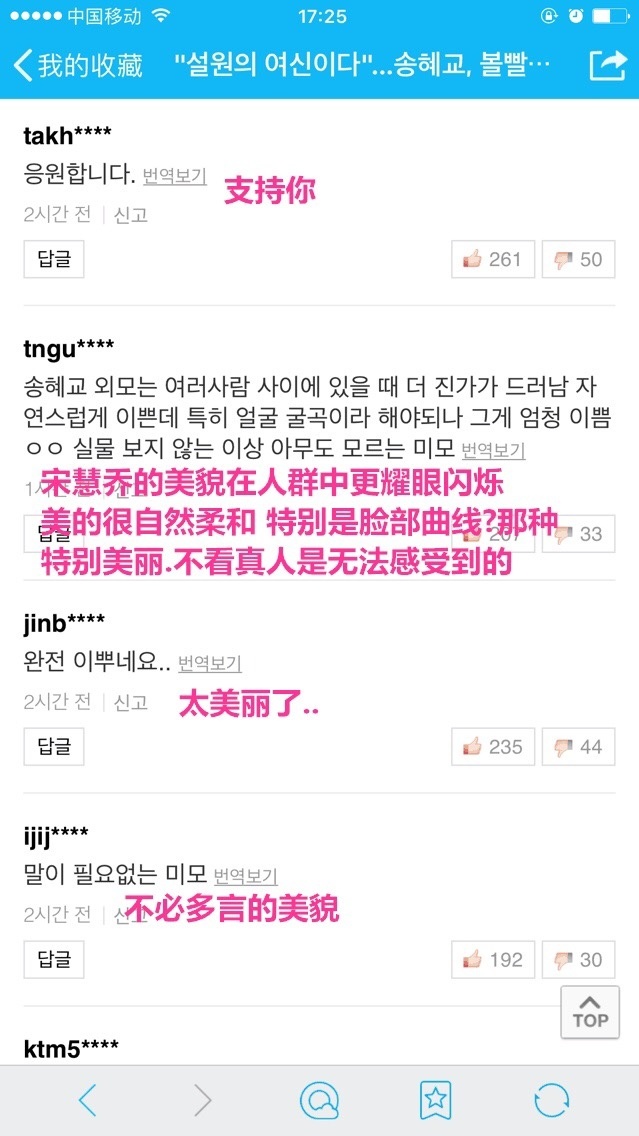
Task: Go to previous page in browser toolbar
Action: pos(88,1100)
